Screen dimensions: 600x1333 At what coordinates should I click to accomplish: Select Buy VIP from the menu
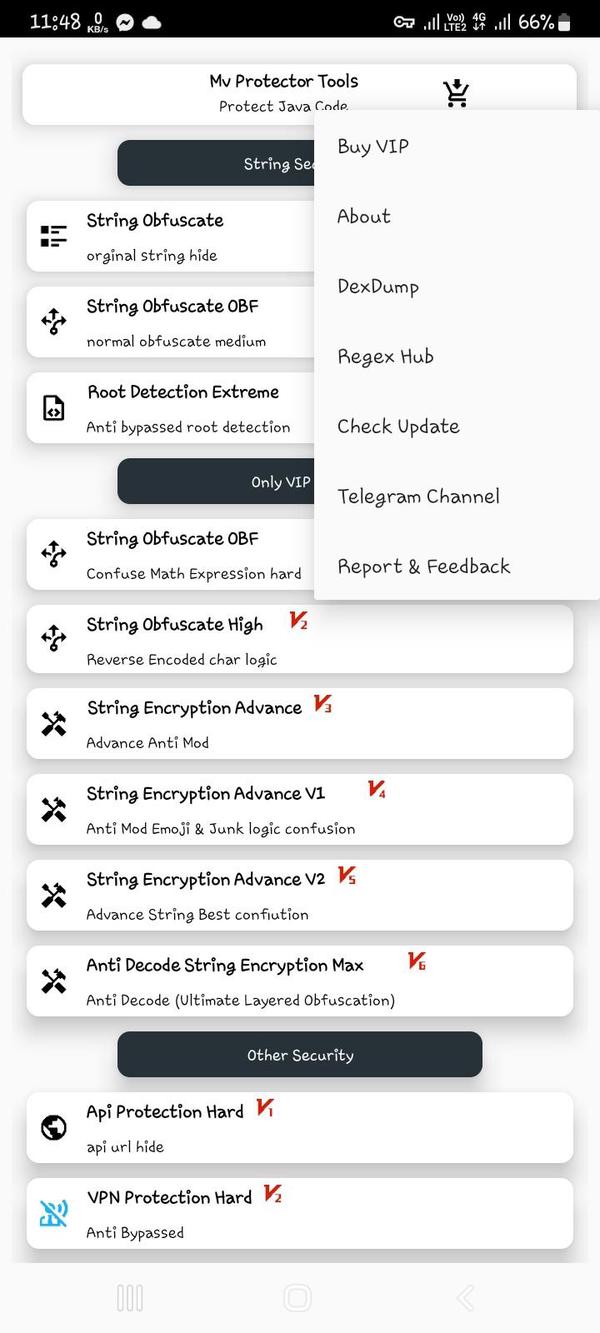tap(373, 147)
